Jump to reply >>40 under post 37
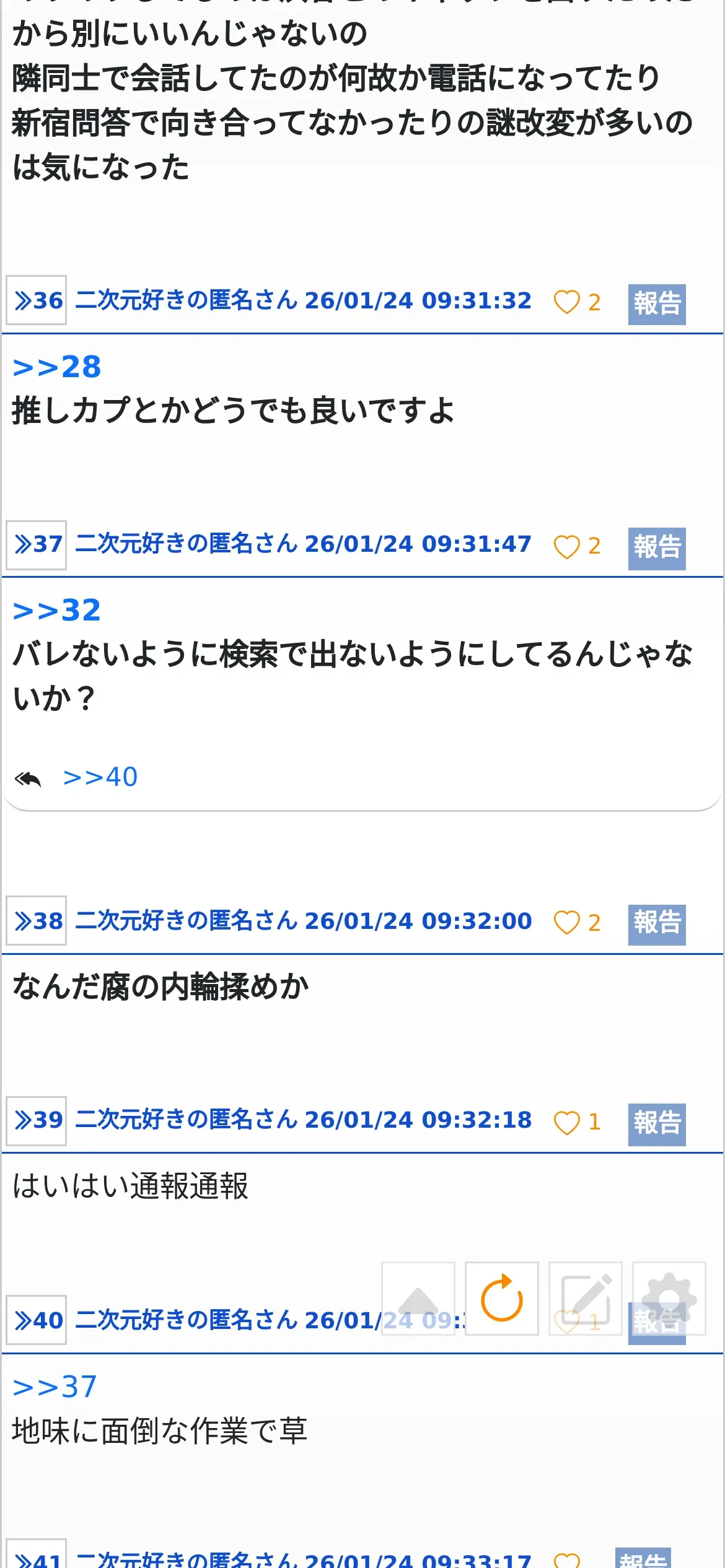The width and height of the screenshot is (725, 1568). 100,777
